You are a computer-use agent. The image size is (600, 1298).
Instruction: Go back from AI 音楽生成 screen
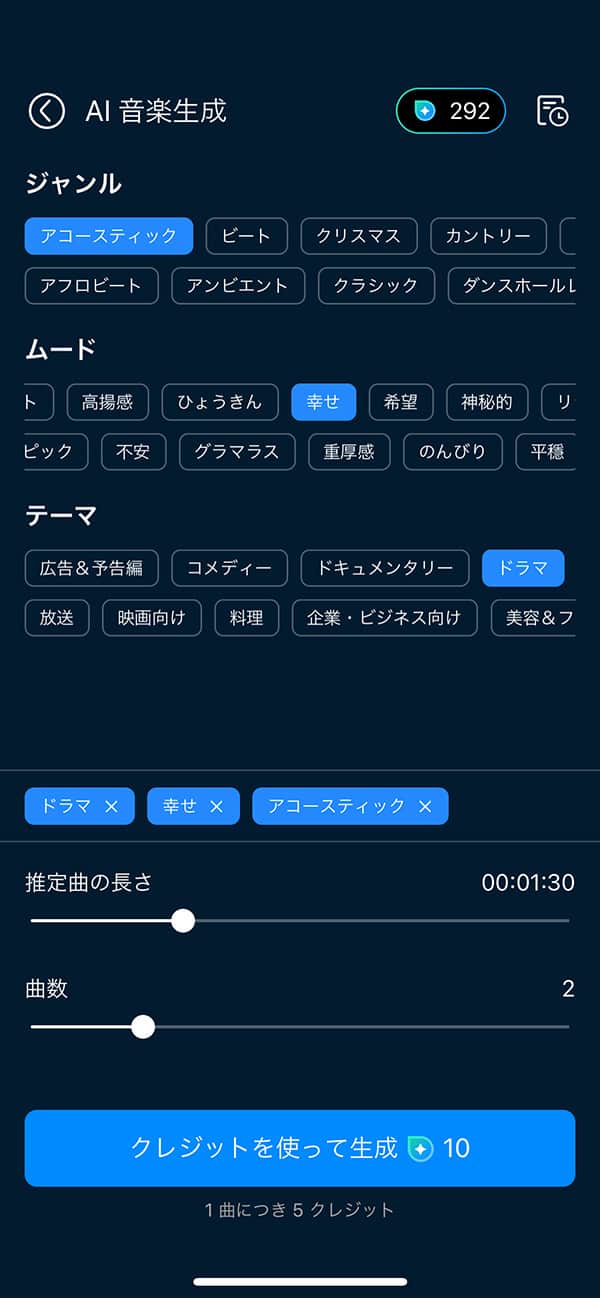[x=46, y=111]
